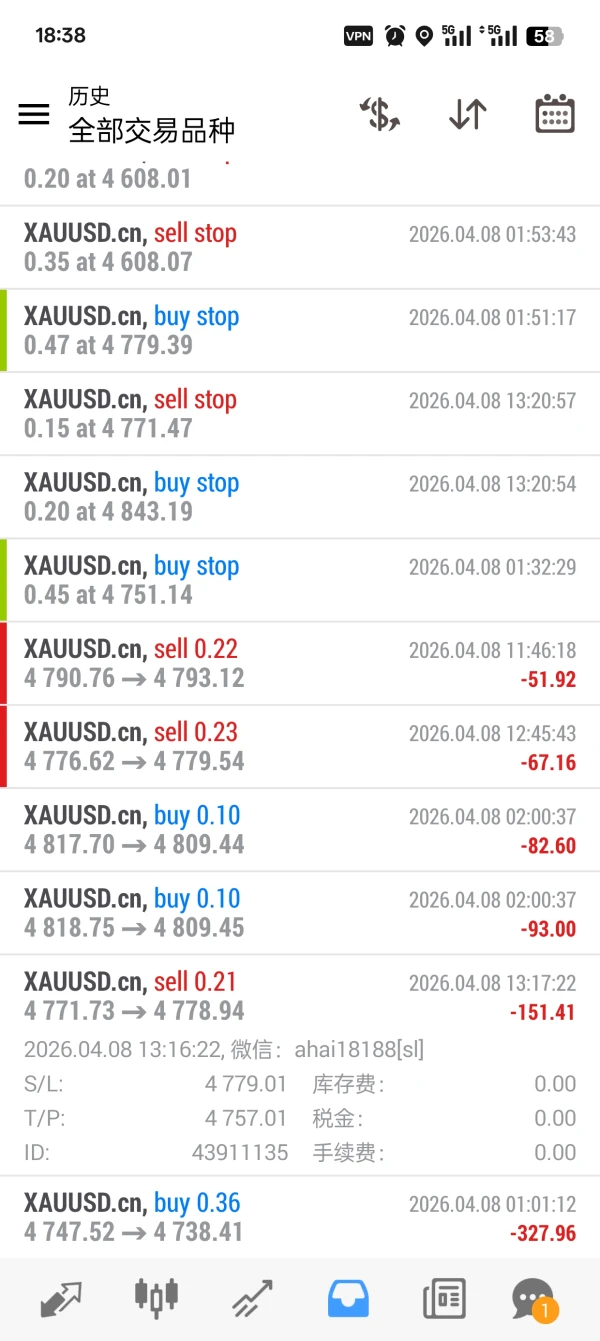Expand the sell 0.23 trade with -67.16 loss
The width and height of the screenshot is (600, 1341).
tap(300, 746)
